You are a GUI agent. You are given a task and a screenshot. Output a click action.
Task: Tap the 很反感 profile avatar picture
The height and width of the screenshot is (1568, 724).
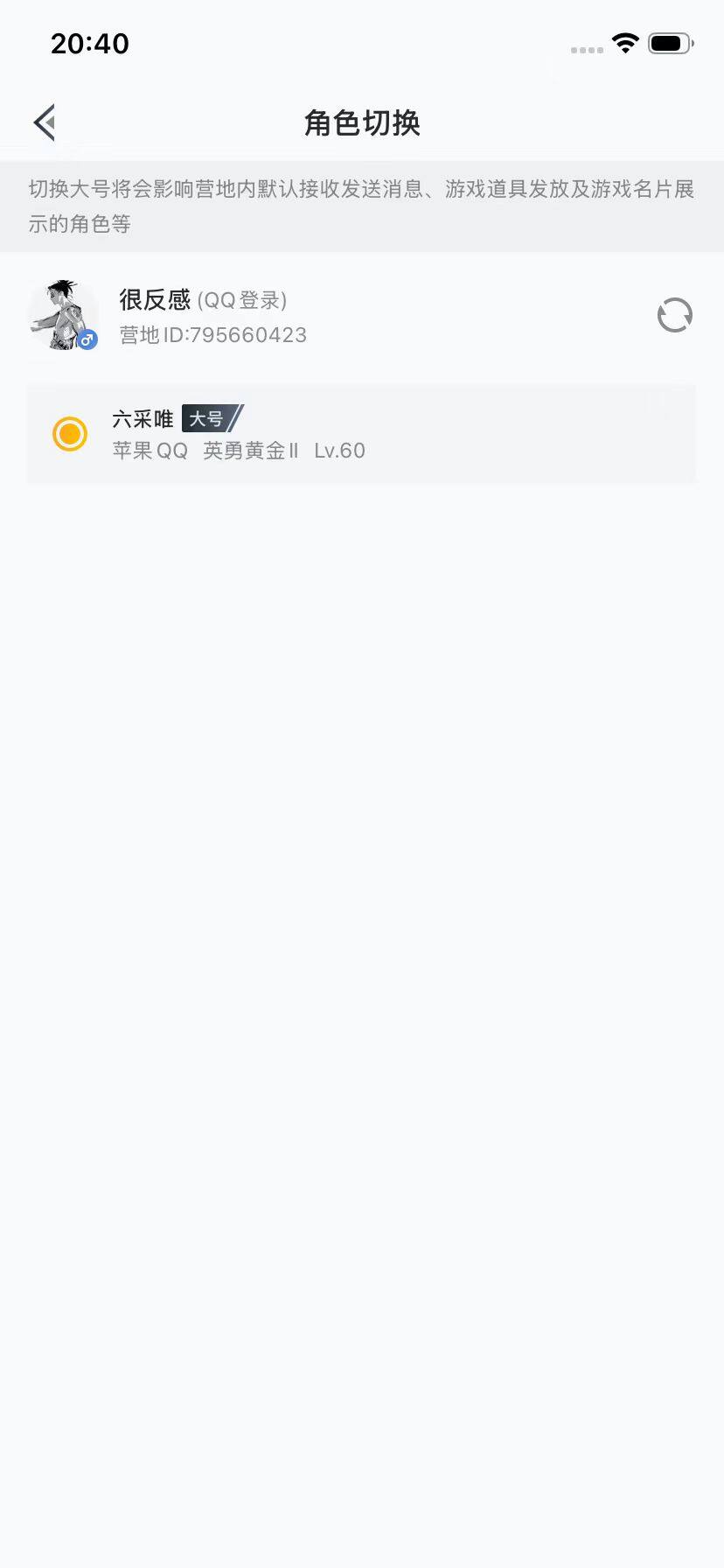tap(62, 315)
